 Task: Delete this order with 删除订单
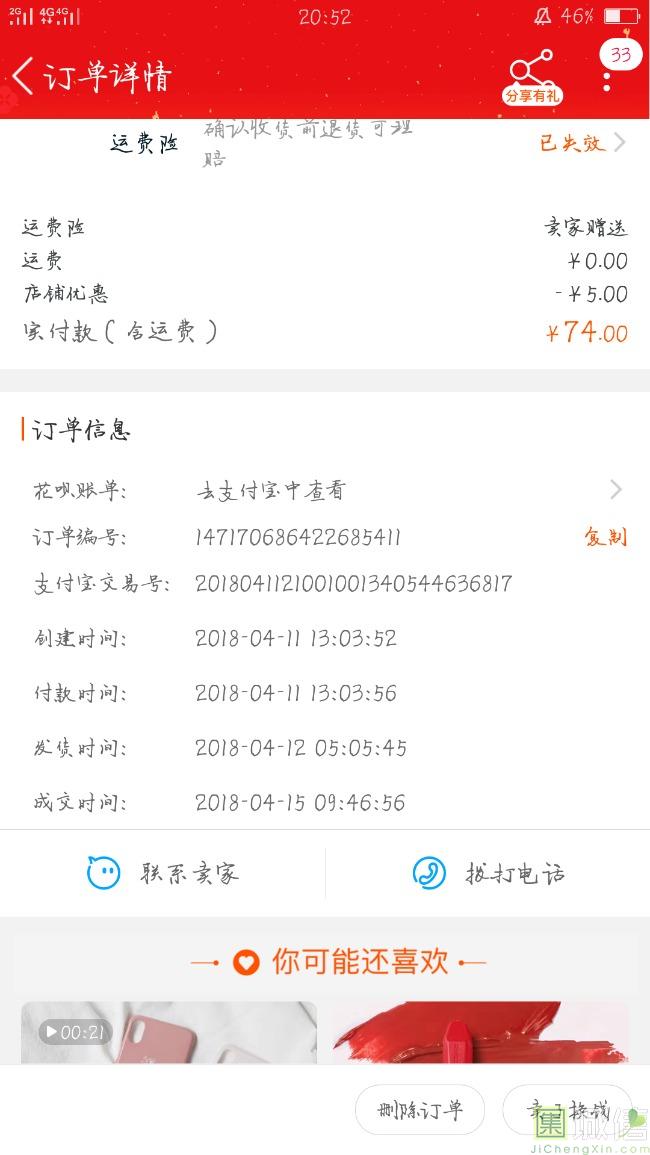(420, 1110)
